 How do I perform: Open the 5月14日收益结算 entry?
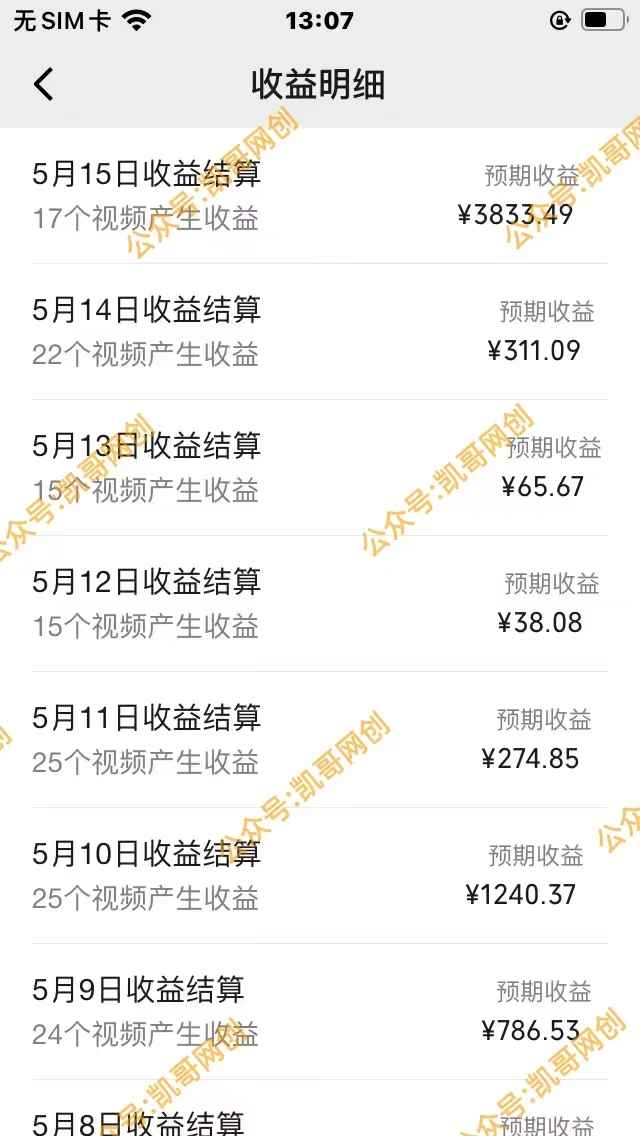(320, 332)
